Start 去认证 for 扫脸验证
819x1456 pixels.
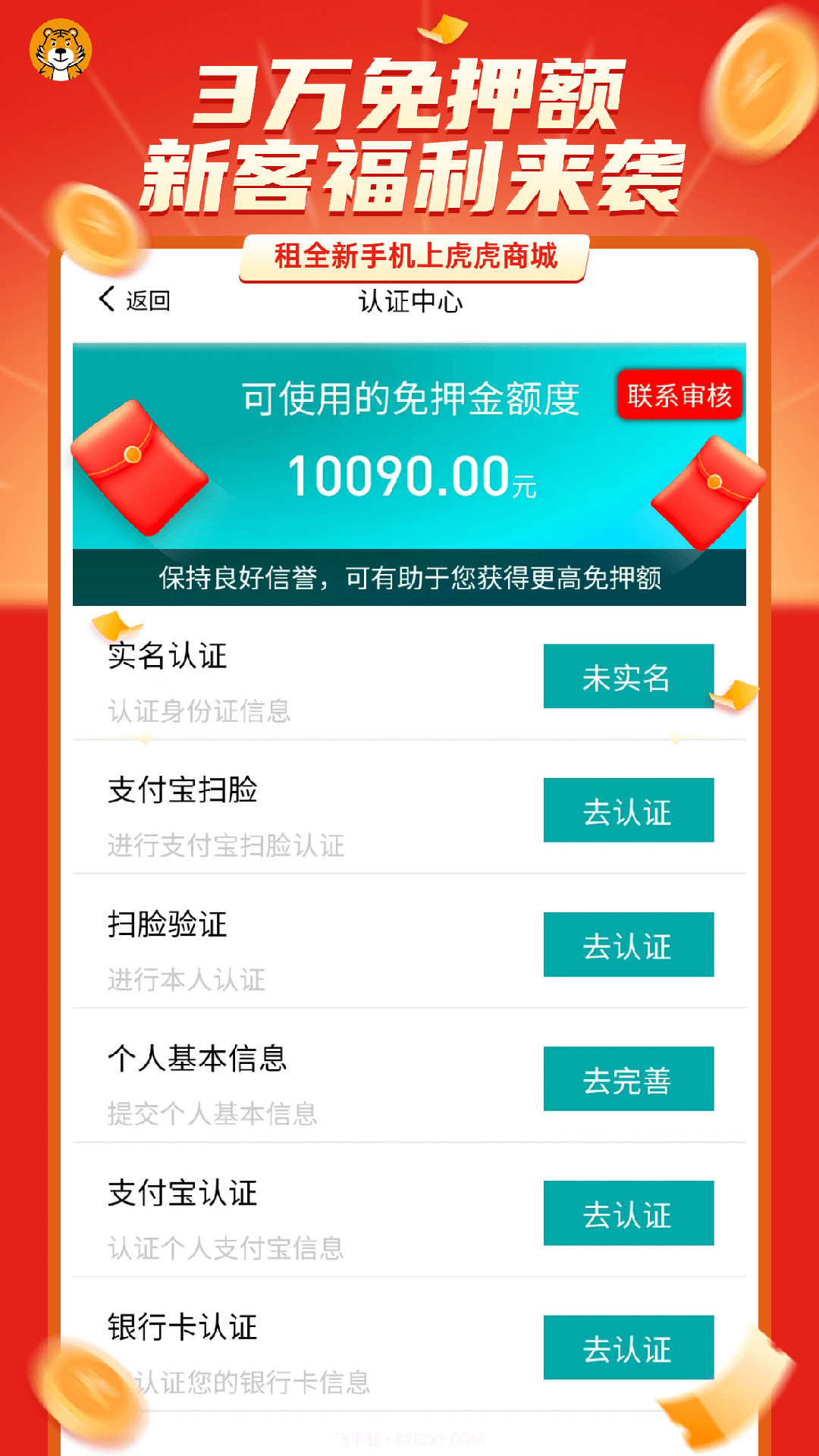point(628,945)
